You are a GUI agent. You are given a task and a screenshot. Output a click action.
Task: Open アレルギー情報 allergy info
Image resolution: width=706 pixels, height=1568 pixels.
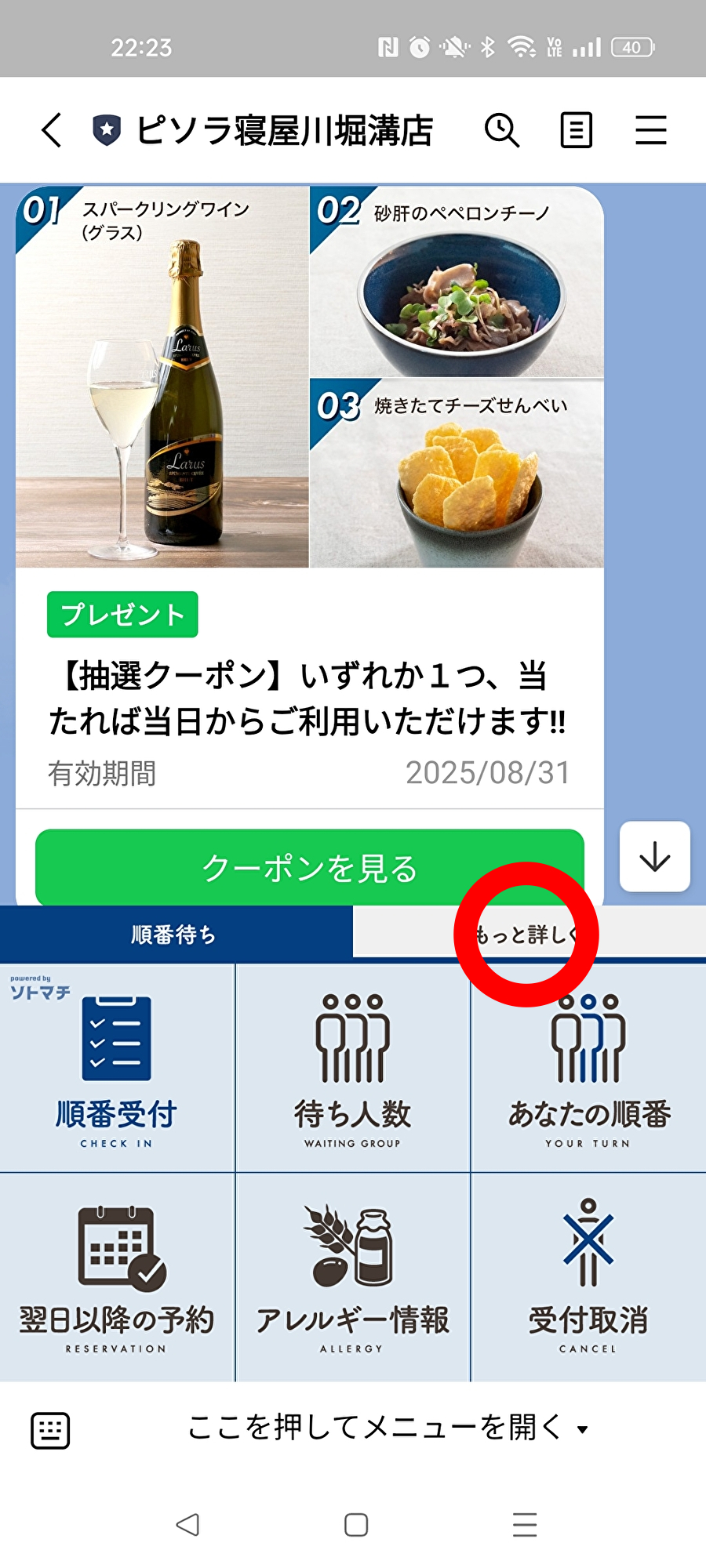tap(353, 1278)
